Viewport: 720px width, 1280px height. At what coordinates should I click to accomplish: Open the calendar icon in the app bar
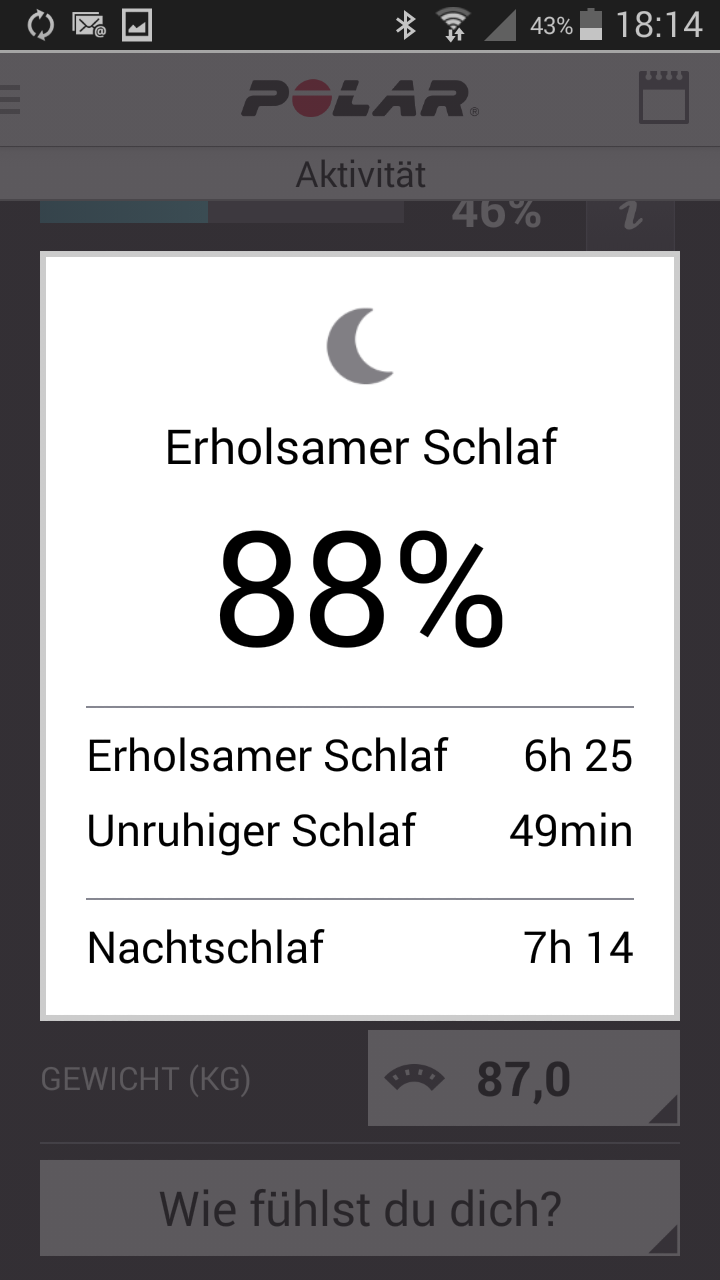click(x=664, y=97)
